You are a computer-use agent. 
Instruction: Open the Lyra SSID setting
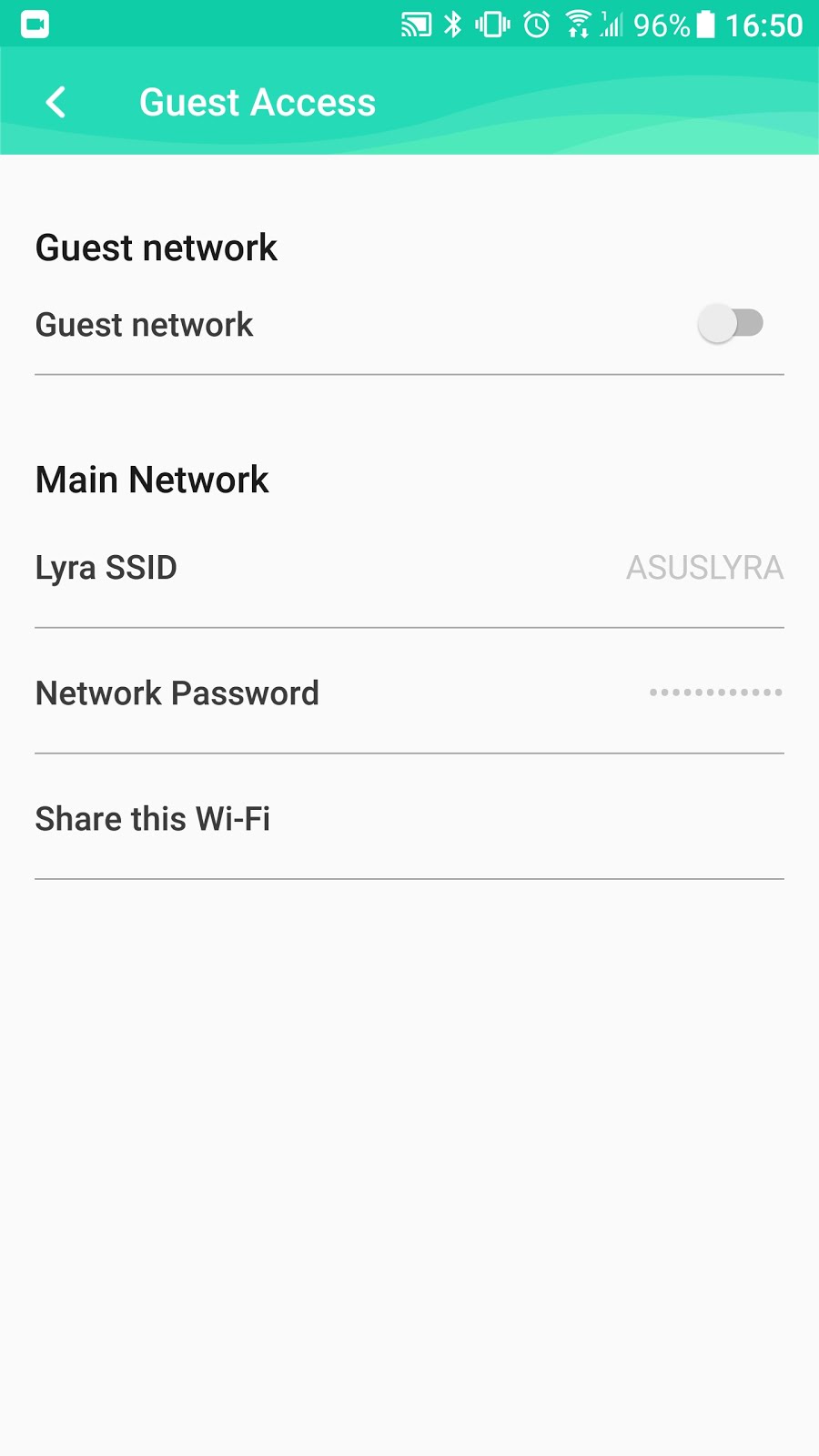(409, 568)
